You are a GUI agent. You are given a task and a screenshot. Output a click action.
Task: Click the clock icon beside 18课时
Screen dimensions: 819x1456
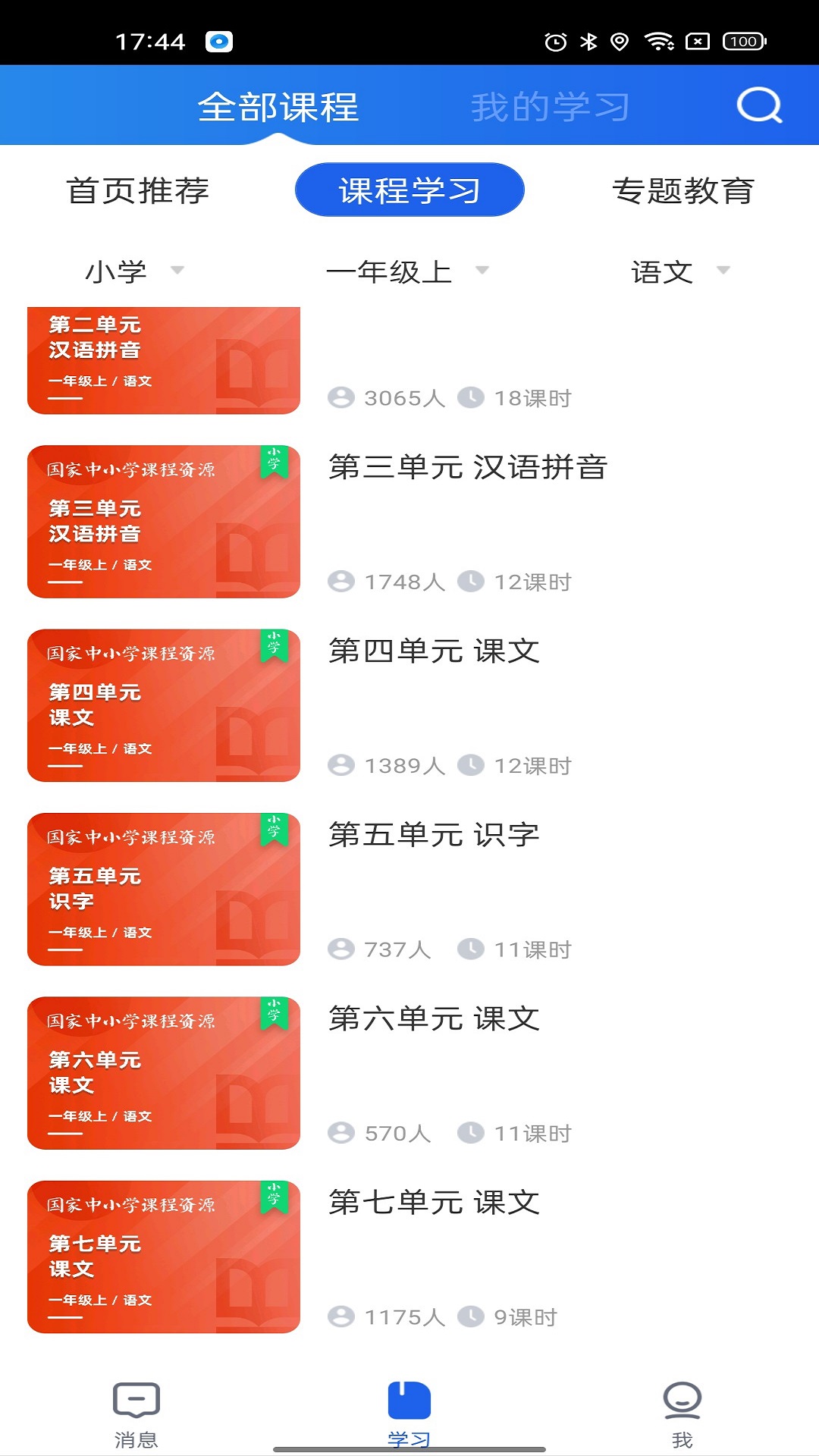pyautogui.click(x=472, y=397)
